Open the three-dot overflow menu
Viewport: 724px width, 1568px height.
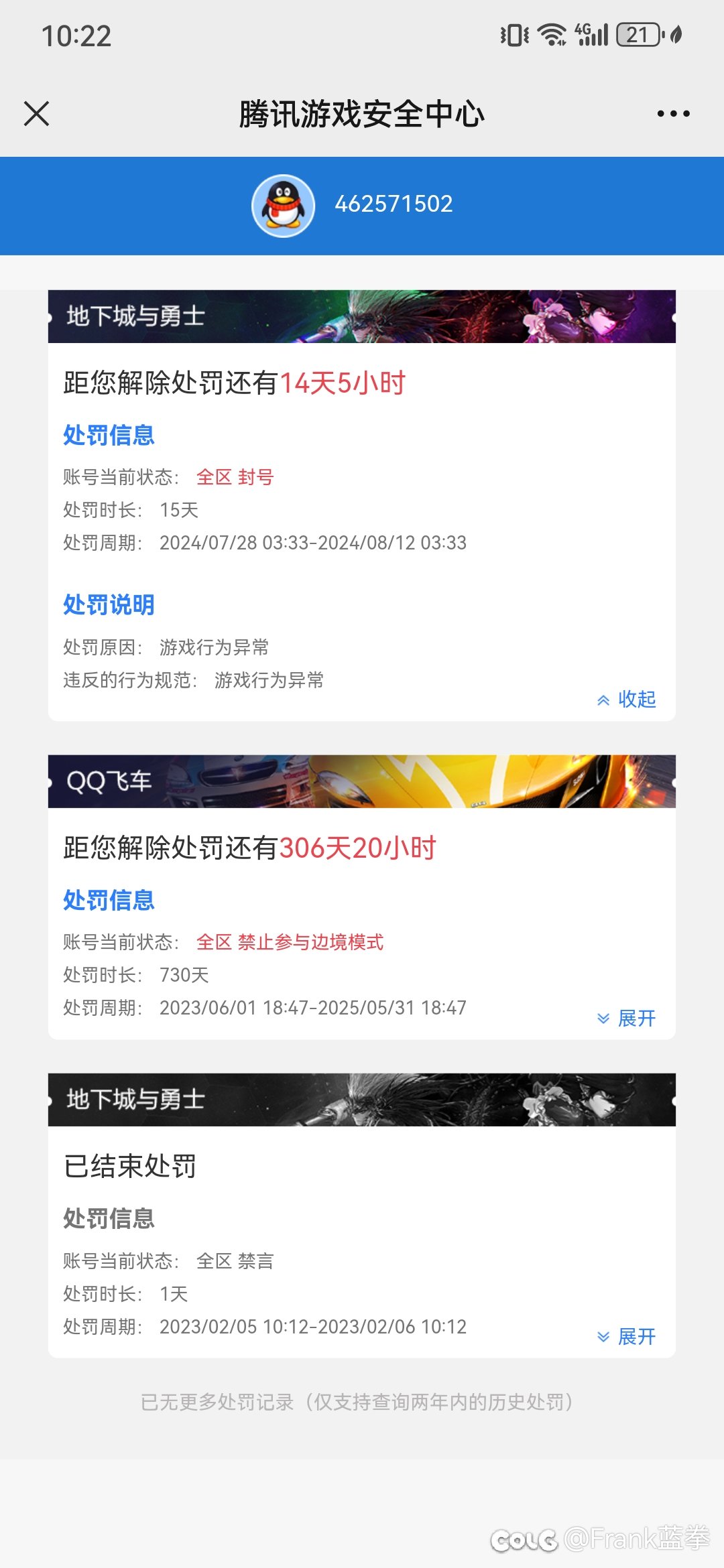point(673,114)
